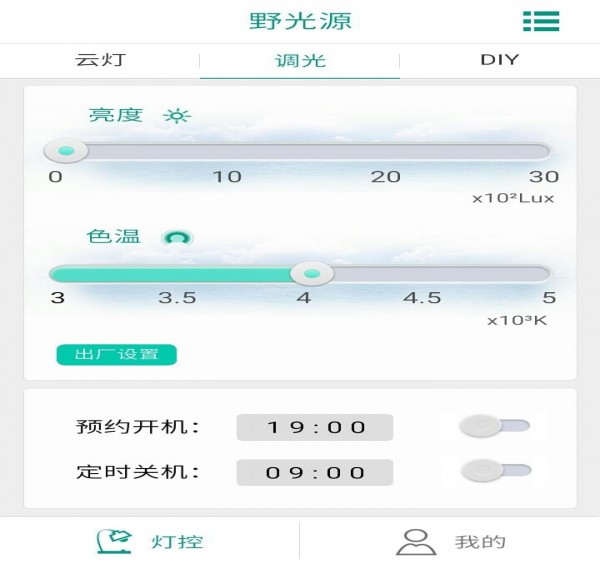This screenshot has width=600, height=566.
Task: Tap the 亮度 brightness slider track
Action: point(300,152)
